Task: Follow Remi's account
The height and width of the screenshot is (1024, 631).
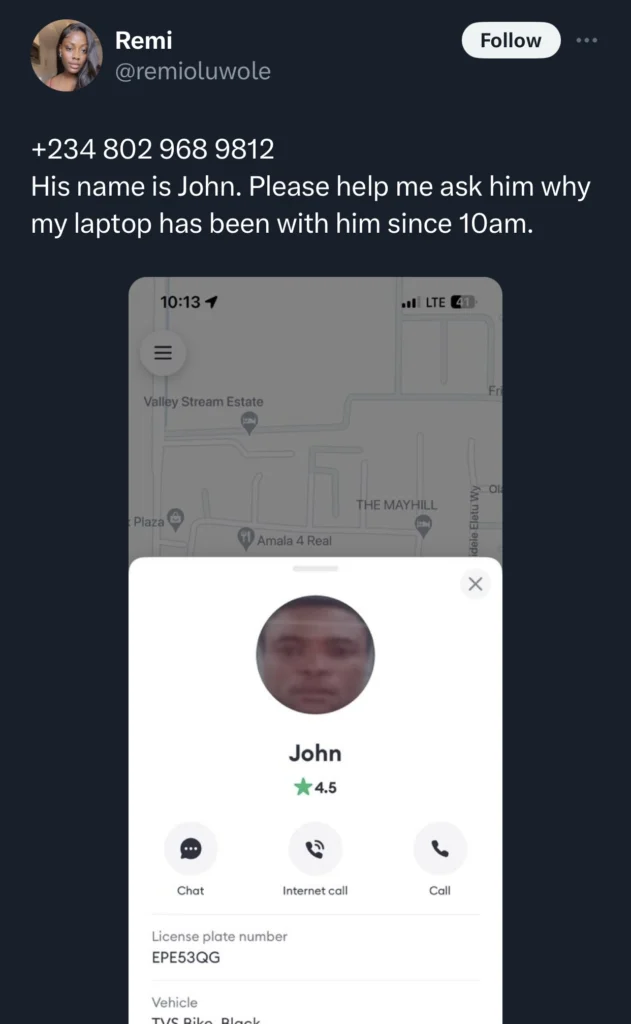Action: [510, 40]
